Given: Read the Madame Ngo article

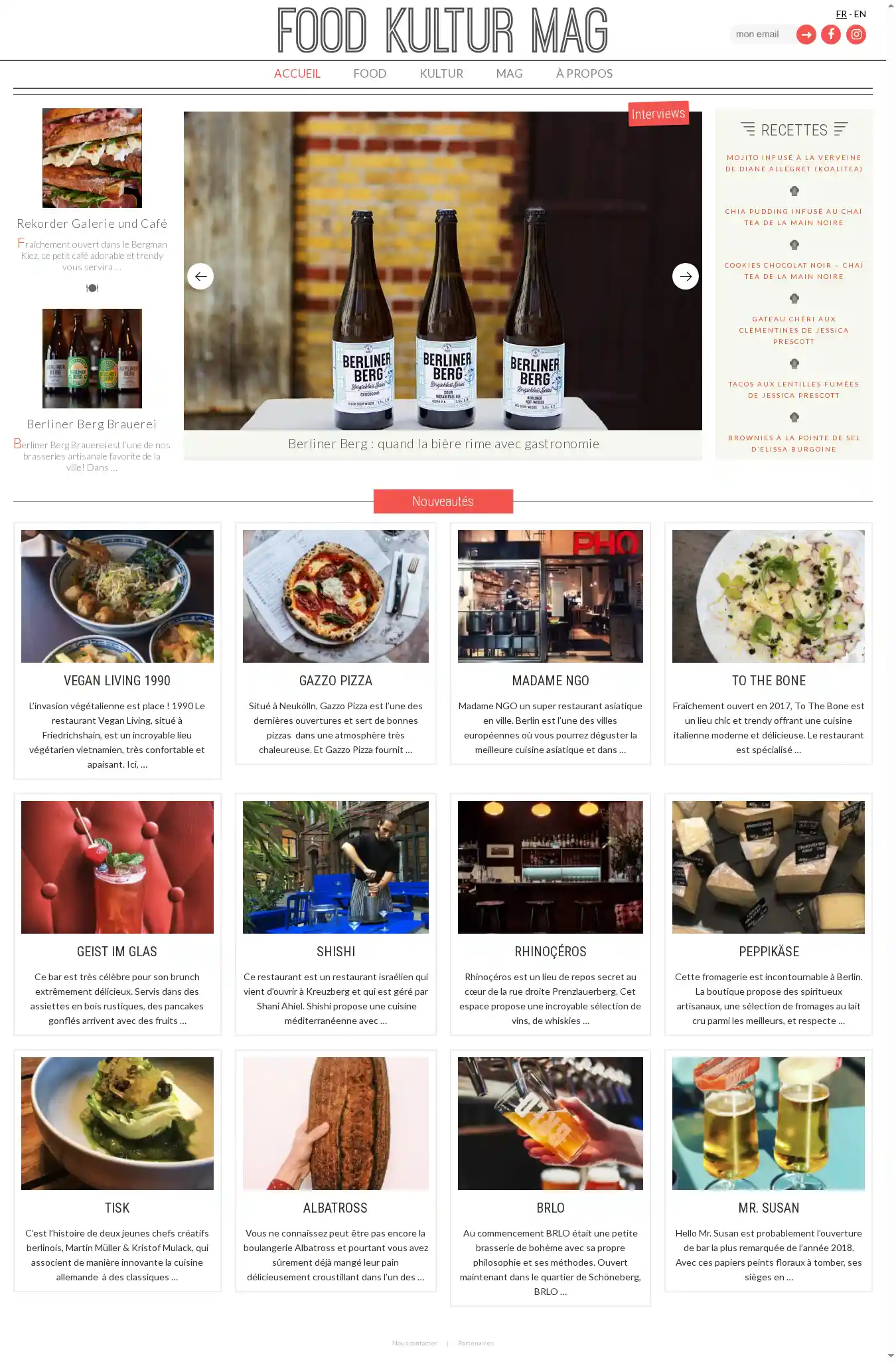Looking at the screenshot, I should [x=550, y=681].
